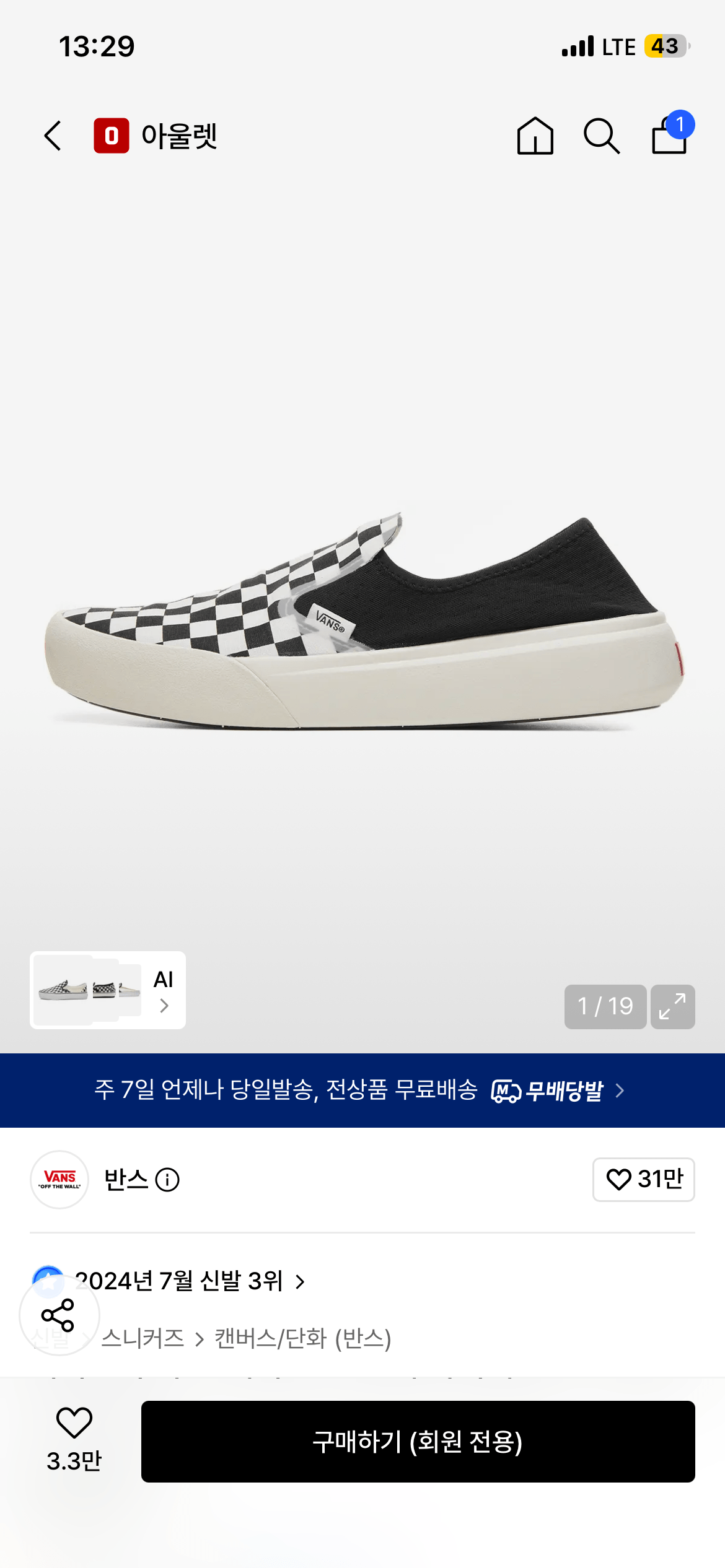Tap 구매하기 (회원 전용) button

click(418, 1441)
